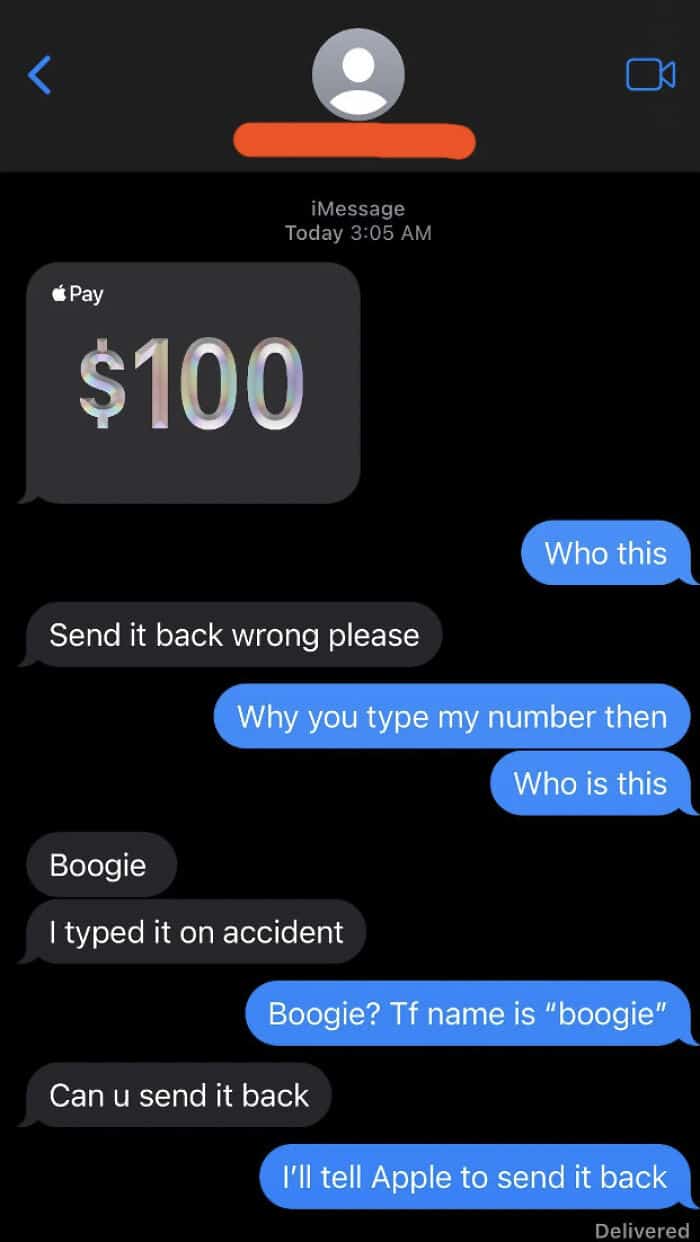
Task: Open the $100 Apple Pay payment
Action: click(x=192, y=383)
